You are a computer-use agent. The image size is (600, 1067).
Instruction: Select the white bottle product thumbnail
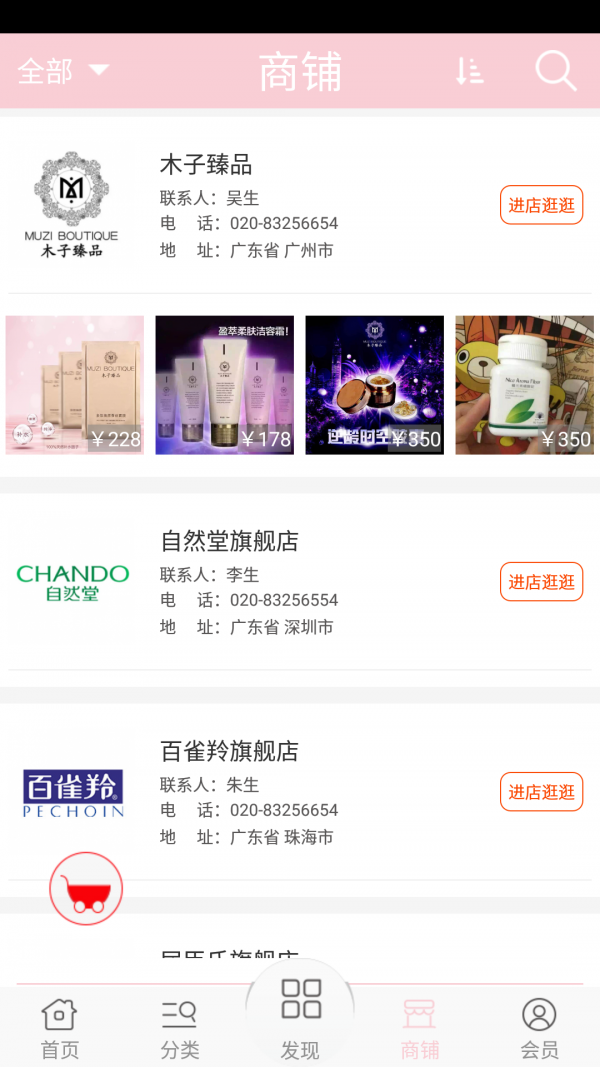(x=524, y=385)
